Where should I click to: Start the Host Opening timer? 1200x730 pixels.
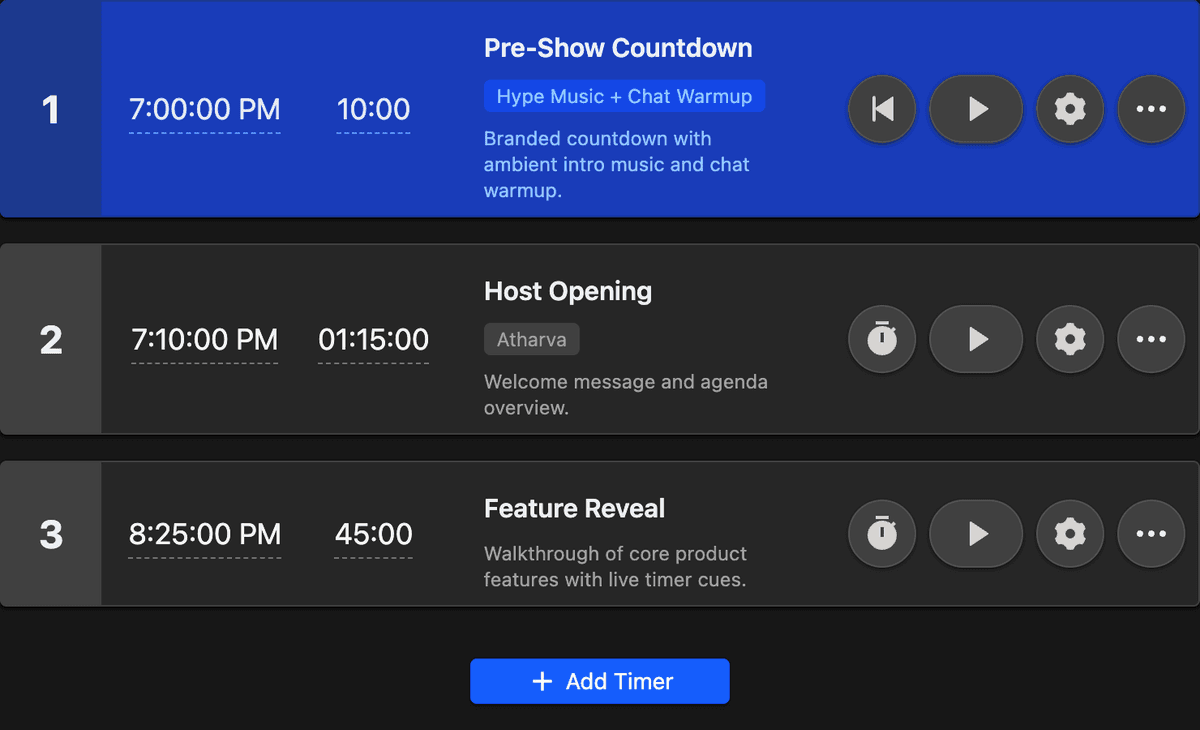[x=976, y=340]
